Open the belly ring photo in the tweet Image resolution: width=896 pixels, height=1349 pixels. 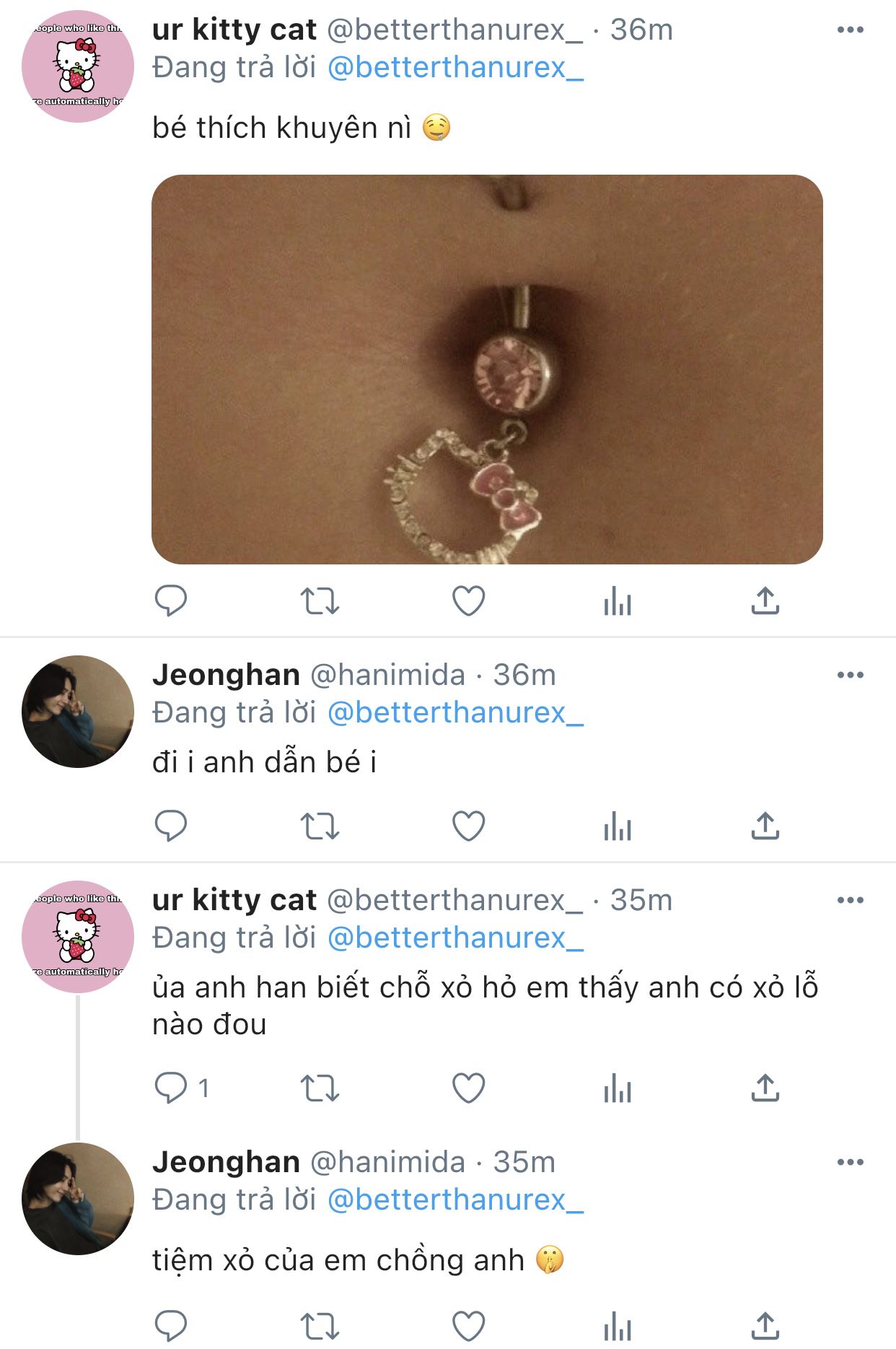pyautogui.click(x=487, y=369)
